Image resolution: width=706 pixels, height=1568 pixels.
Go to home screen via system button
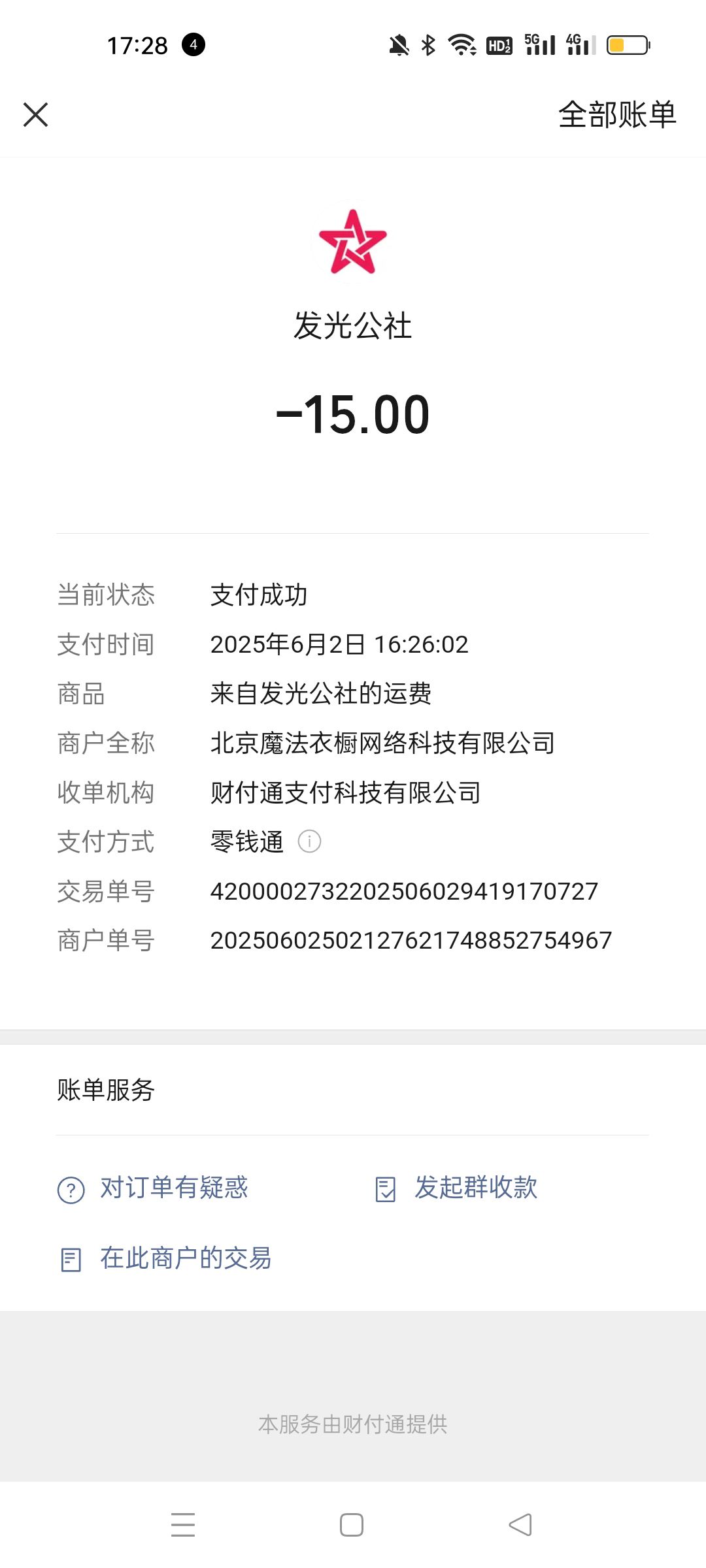[x=352, y=1525]
